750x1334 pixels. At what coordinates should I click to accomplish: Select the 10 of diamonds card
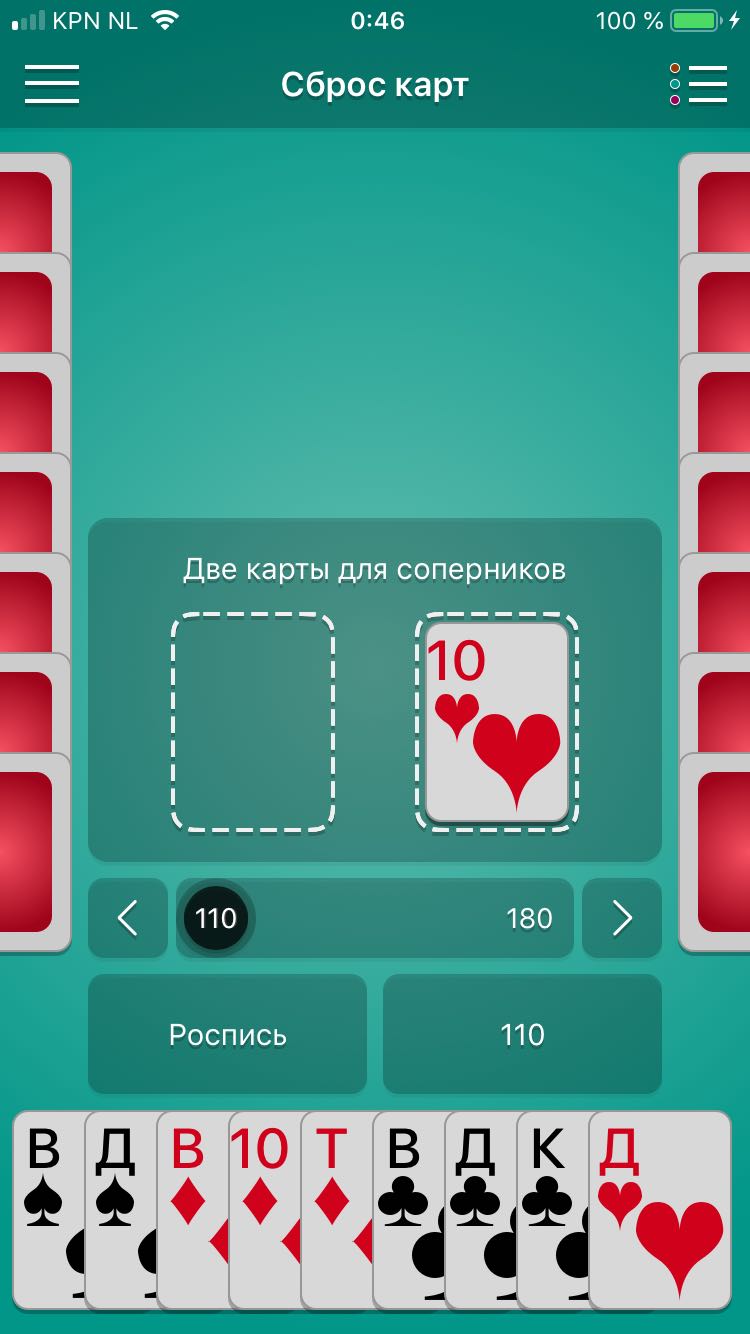click(262, 1200)
